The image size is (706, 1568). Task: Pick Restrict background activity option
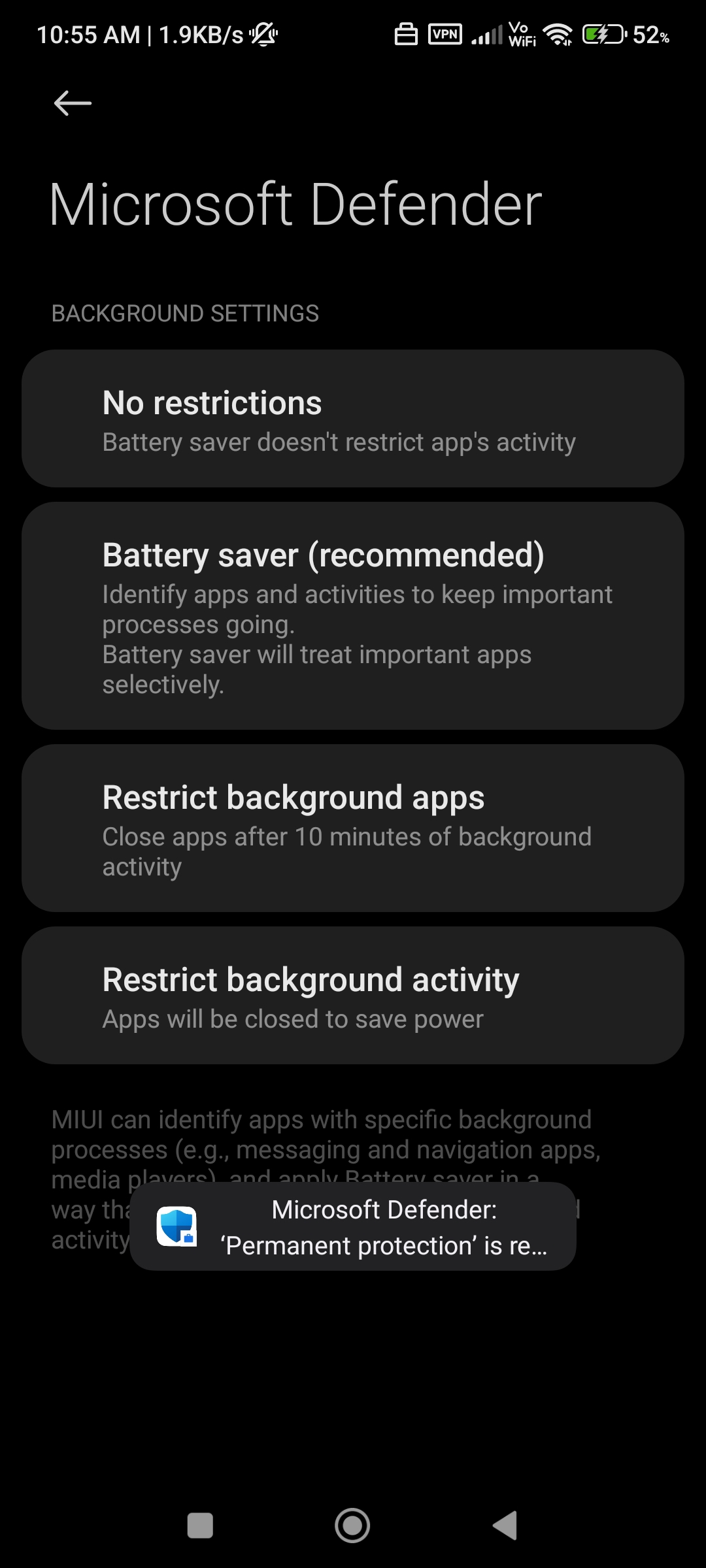(353, 995)
